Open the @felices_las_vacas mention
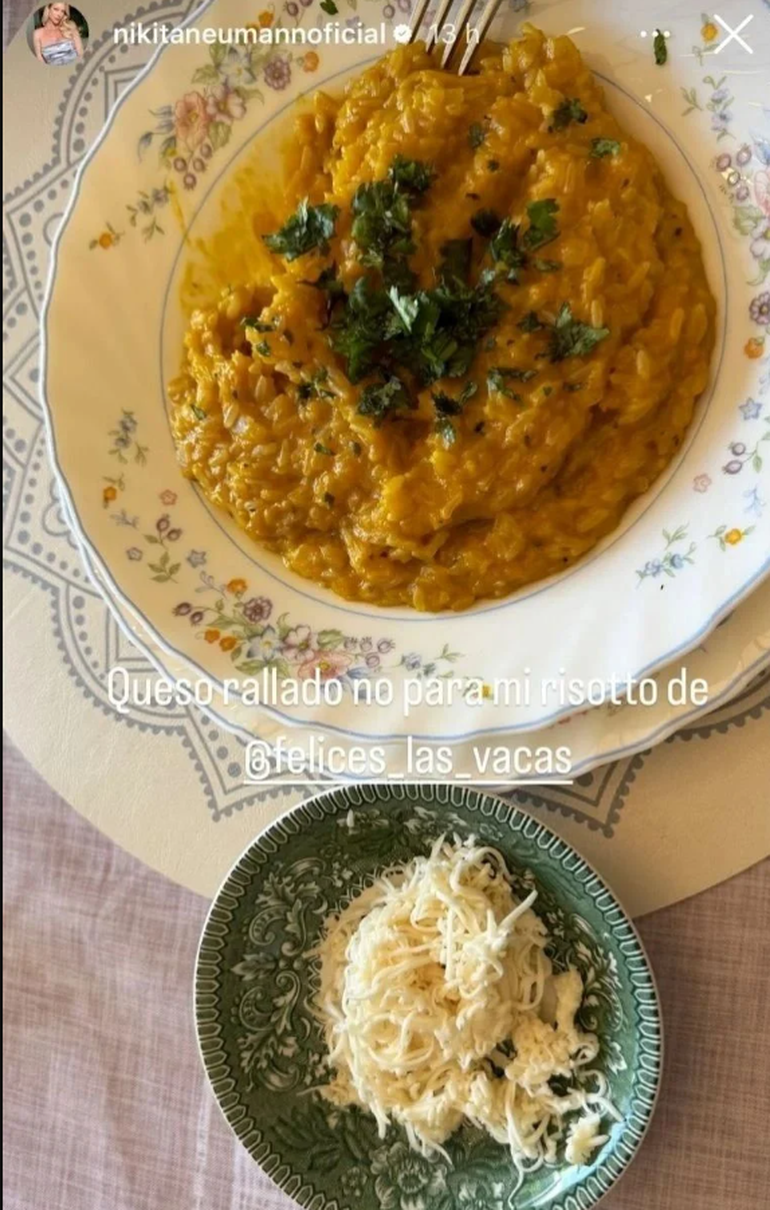The image size is (770, 1210). pos(409,759)
